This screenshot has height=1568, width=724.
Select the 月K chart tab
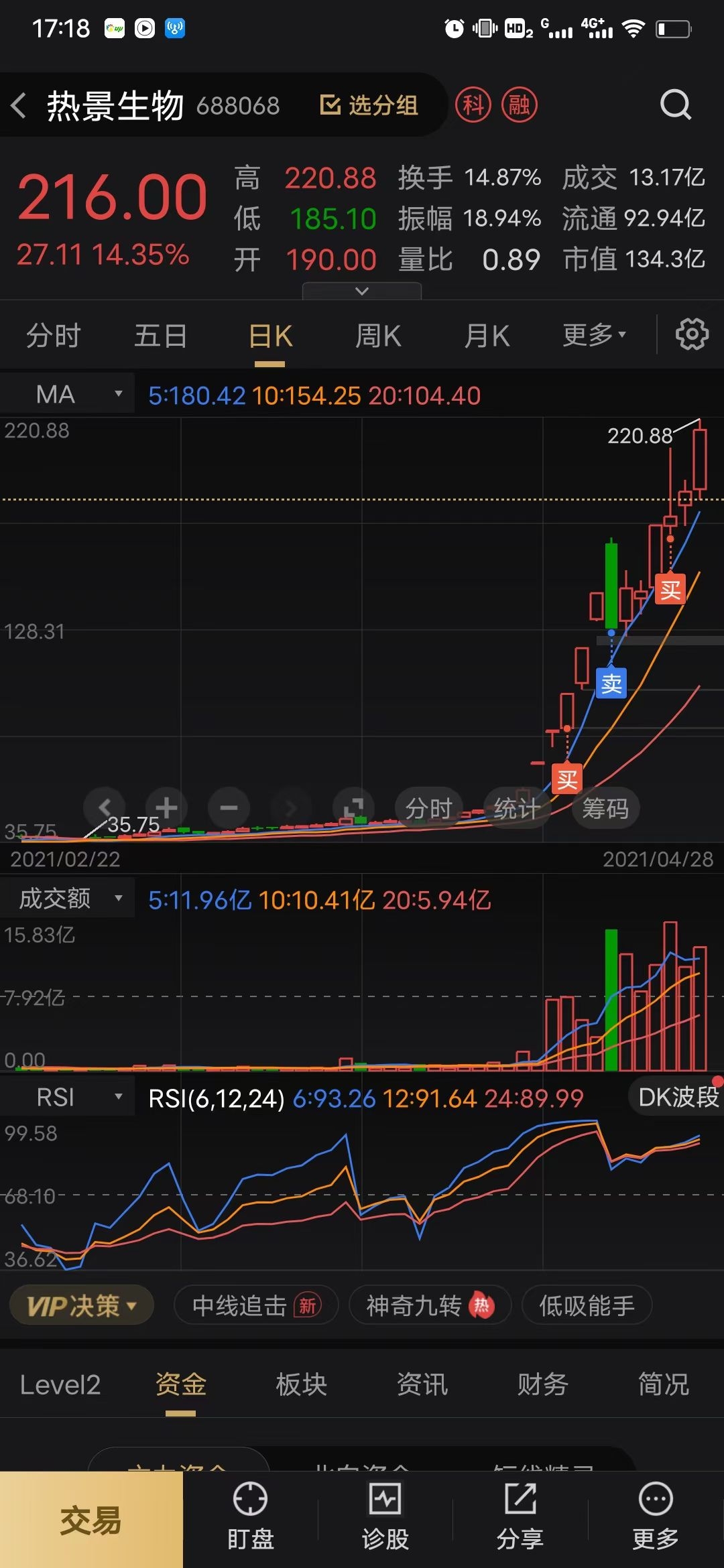(x=487, y=336)
